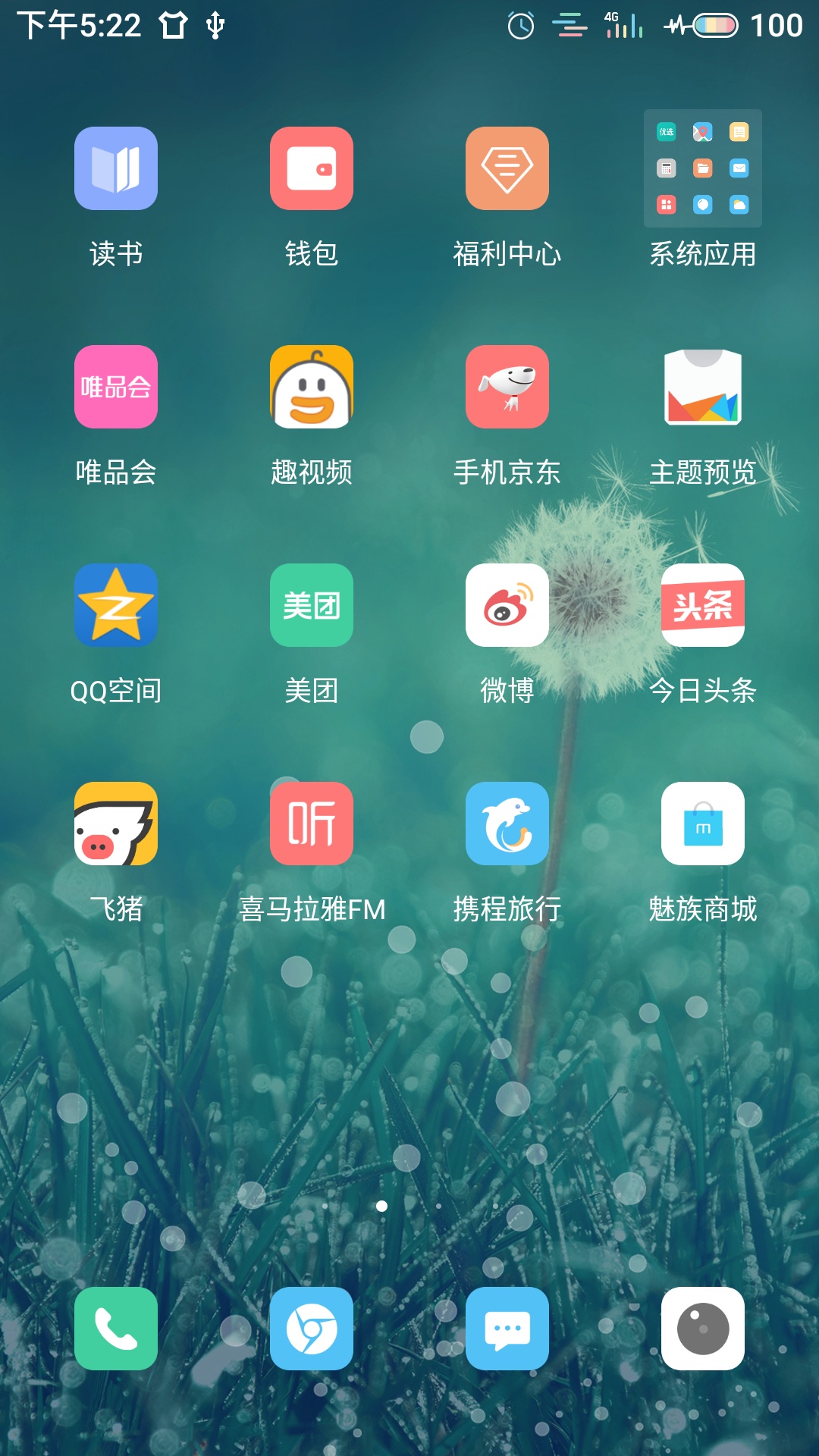The width and height of the screenshot is (819, 1456).
Task: Open 微博 Weibo app
Action: click(507, 605)
